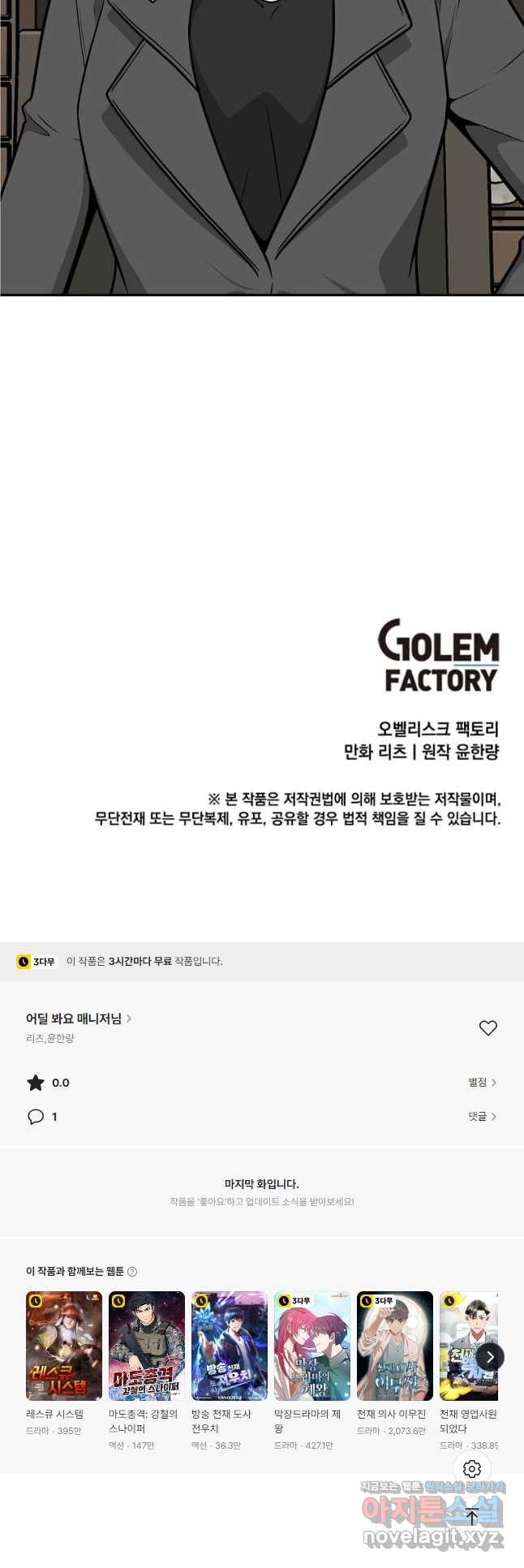Open 막장드라마의 제왕 webtoon

(312, 1346)
